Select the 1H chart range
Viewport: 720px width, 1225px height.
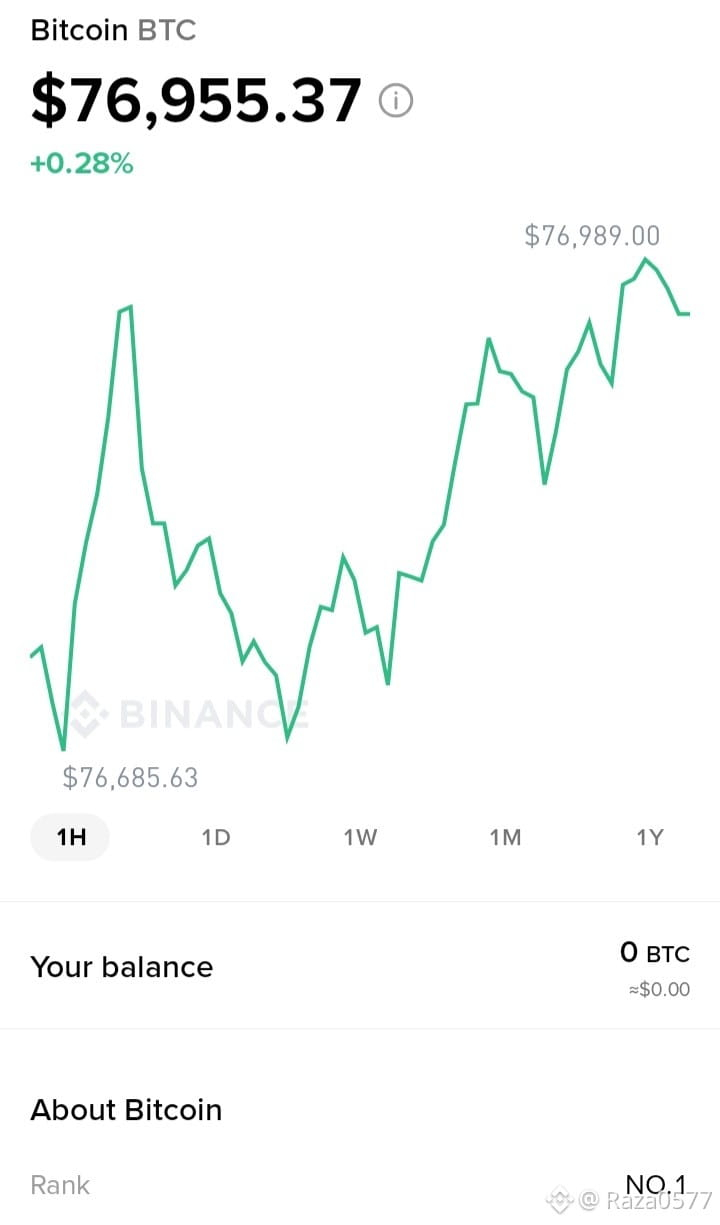pos(70,837)
